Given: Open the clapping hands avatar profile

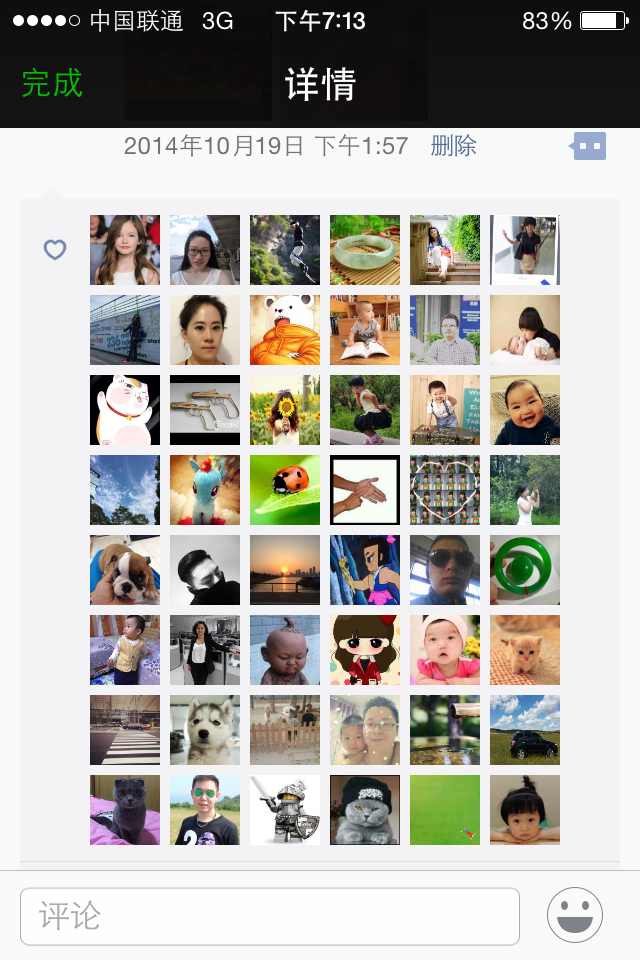Looking at the screenshot, I should (x=365, y=490).
